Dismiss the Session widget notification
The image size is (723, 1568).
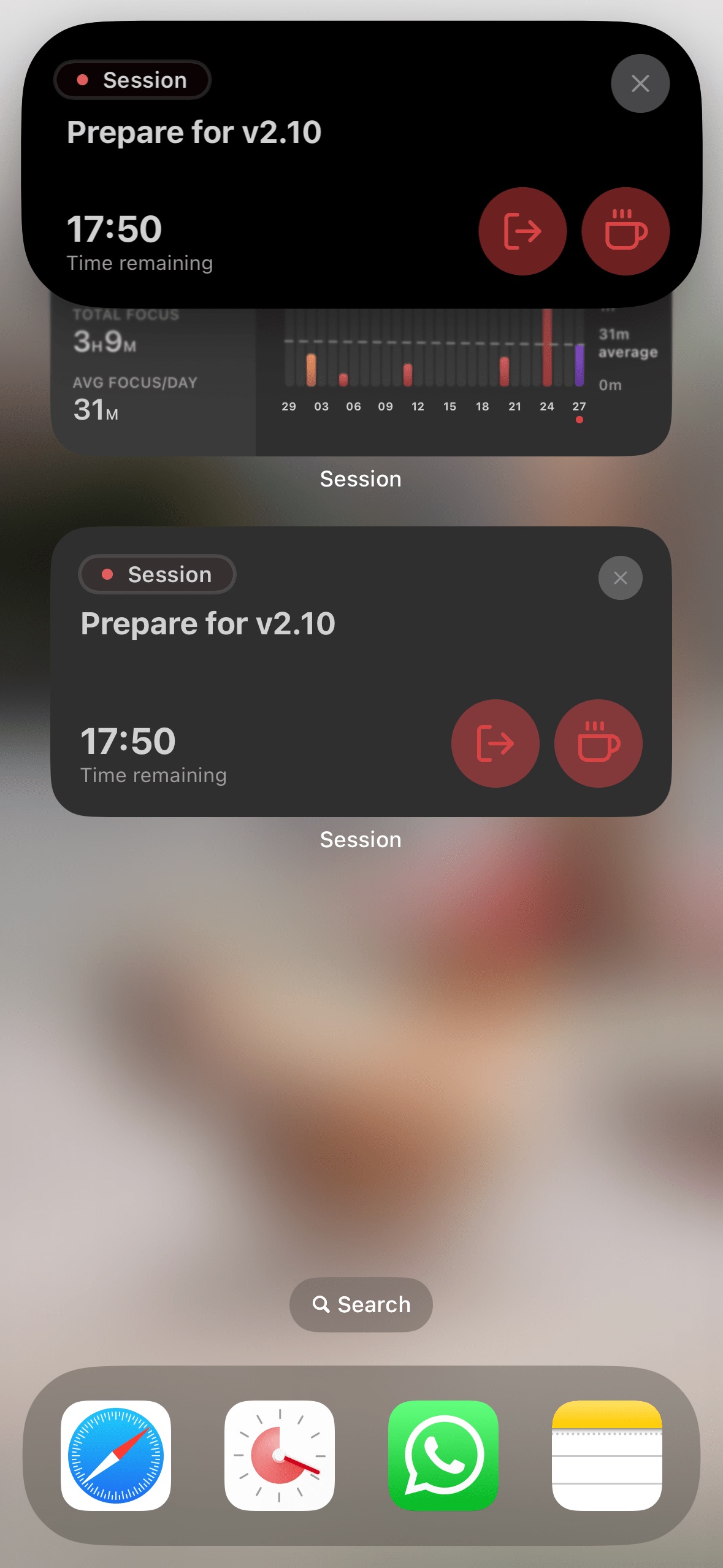click(x=619, y=577)
